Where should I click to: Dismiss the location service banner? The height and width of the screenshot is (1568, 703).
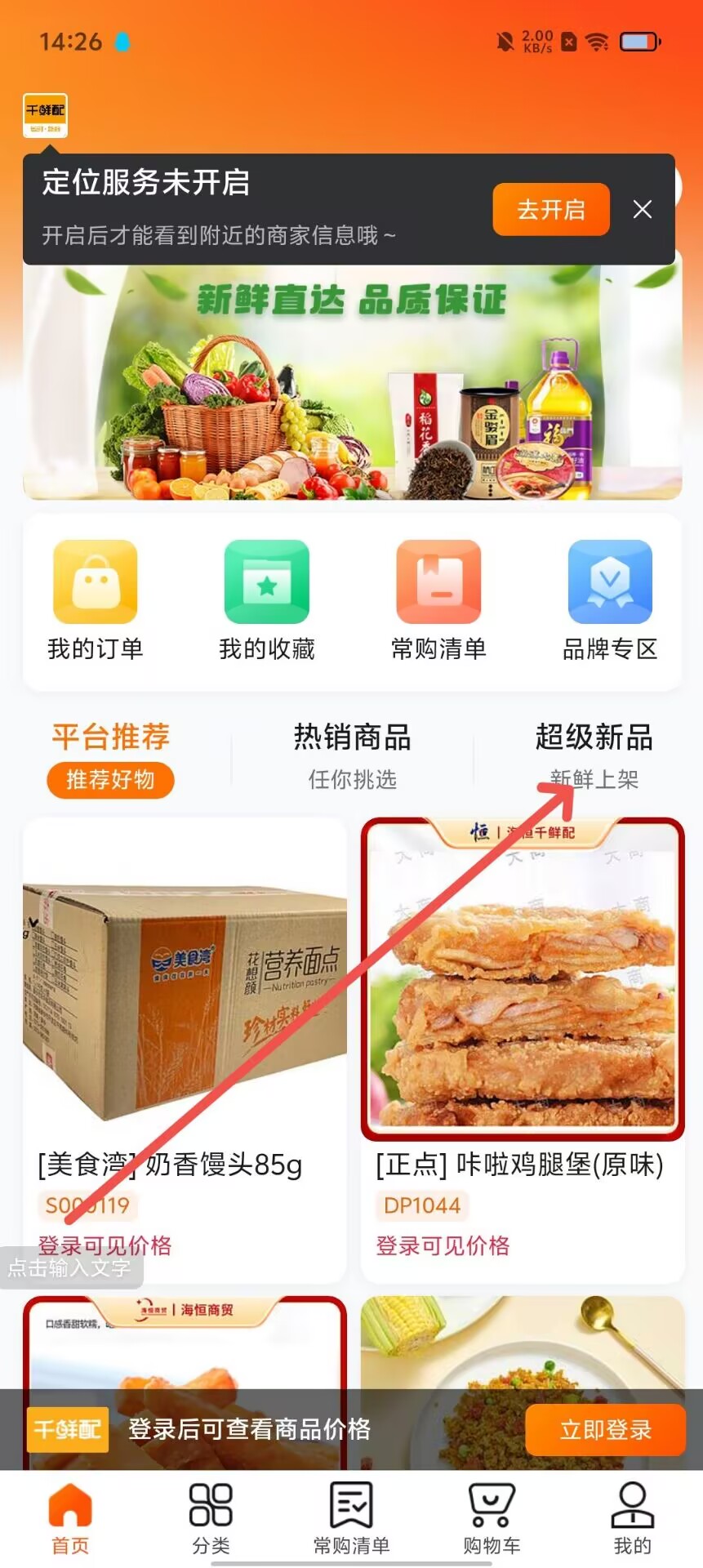pyautogui.click(x=643, y=210)
